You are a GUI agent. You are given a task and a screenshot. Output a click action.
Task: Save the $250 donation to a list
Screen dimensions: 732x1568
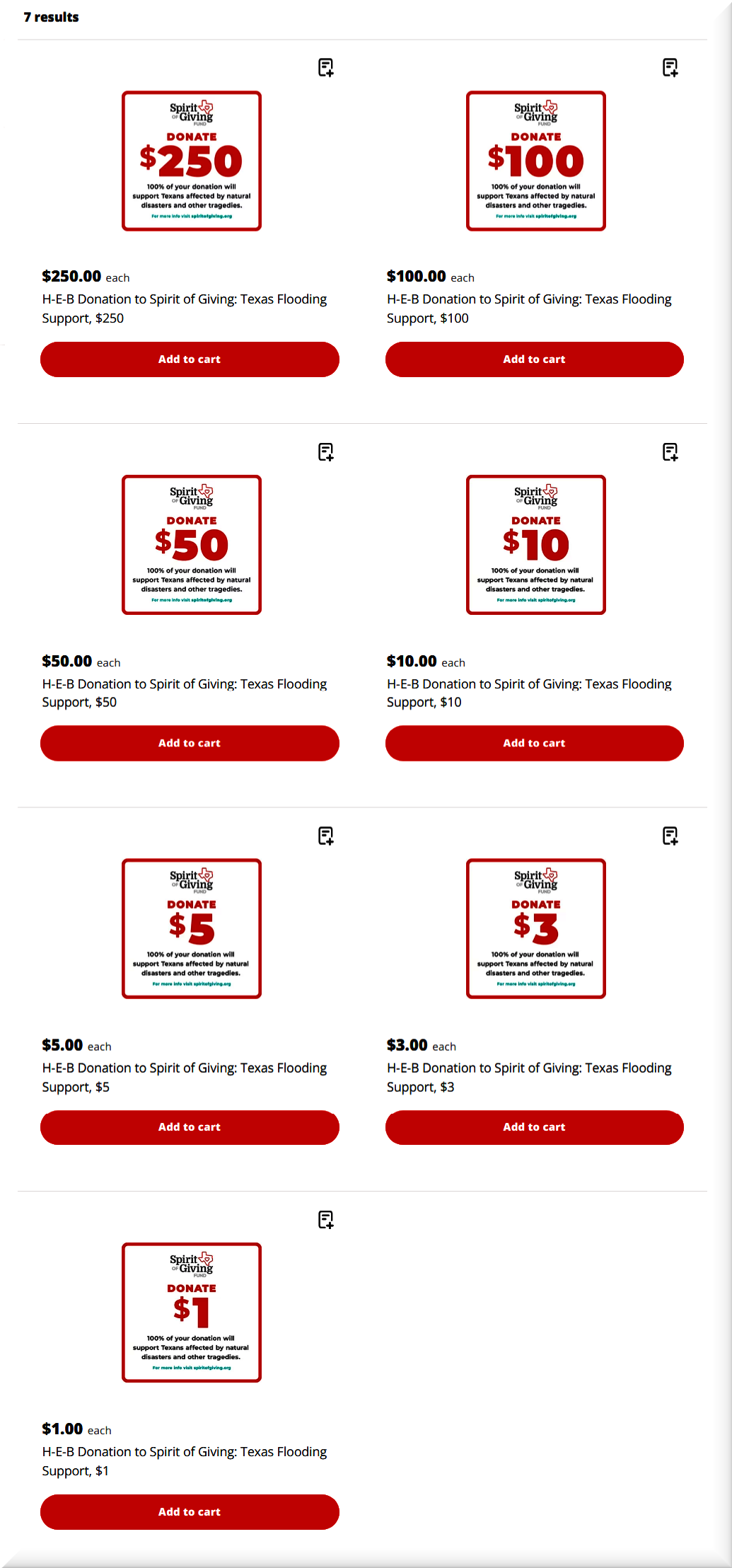(325, 68)
